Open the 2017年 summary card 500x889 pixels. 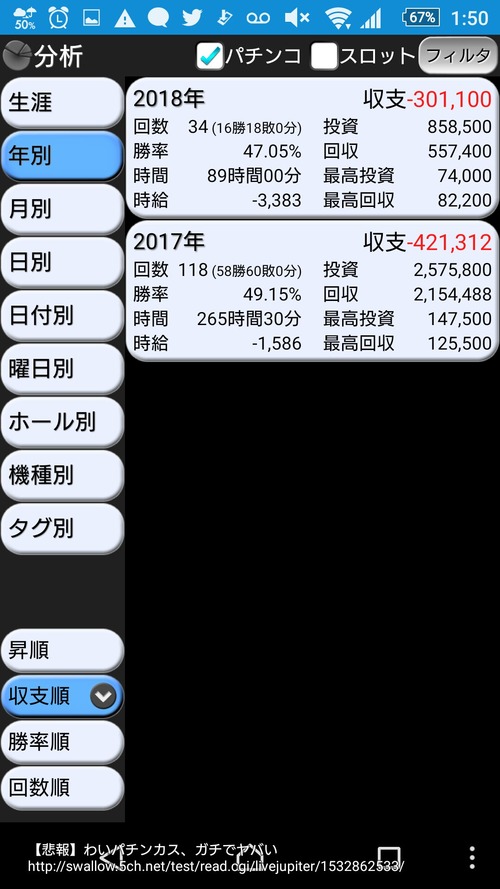click(312, 291)
